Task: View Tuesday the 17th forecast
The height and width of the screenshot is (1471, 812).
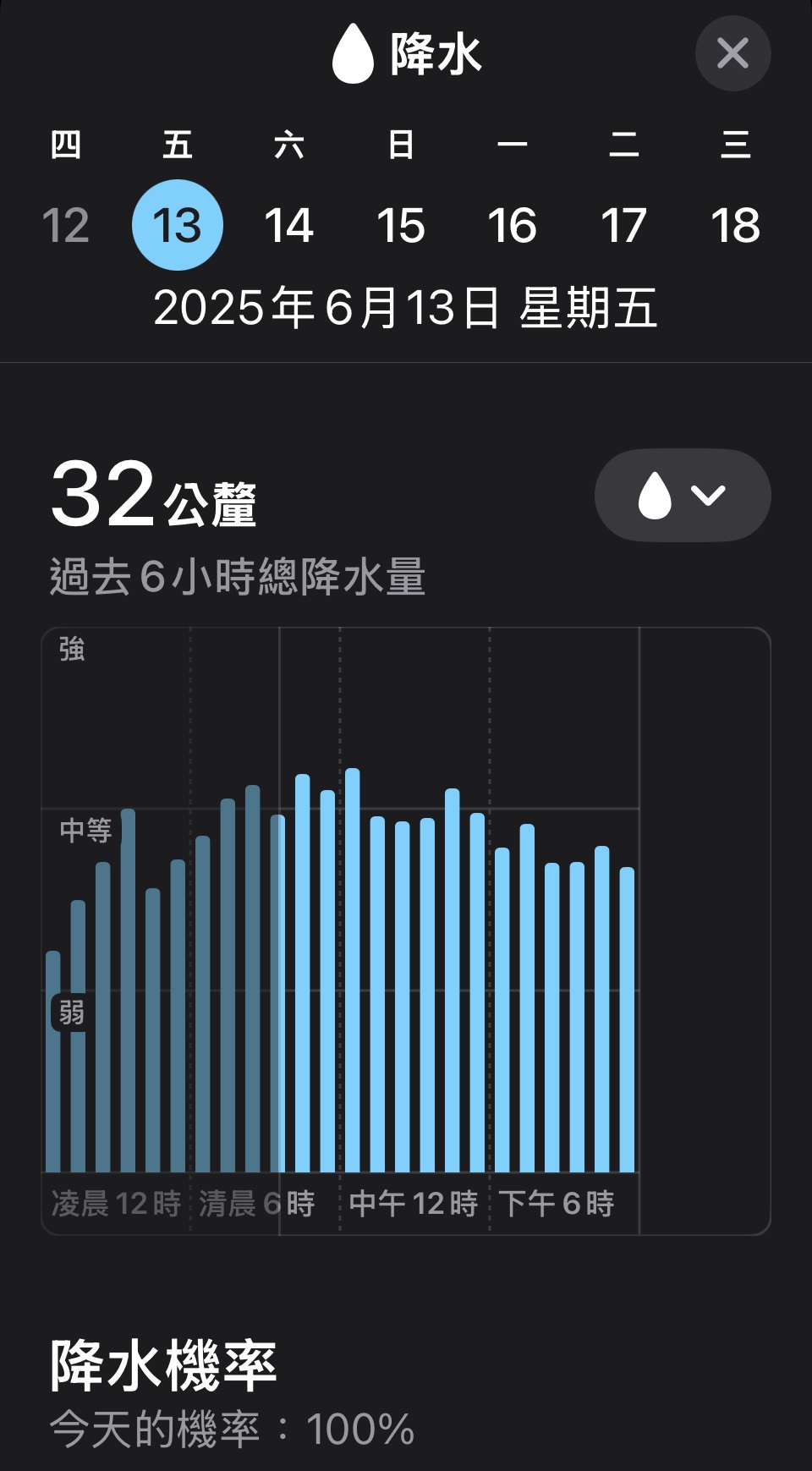Action: pyautogui.click(x=624, y=225)
